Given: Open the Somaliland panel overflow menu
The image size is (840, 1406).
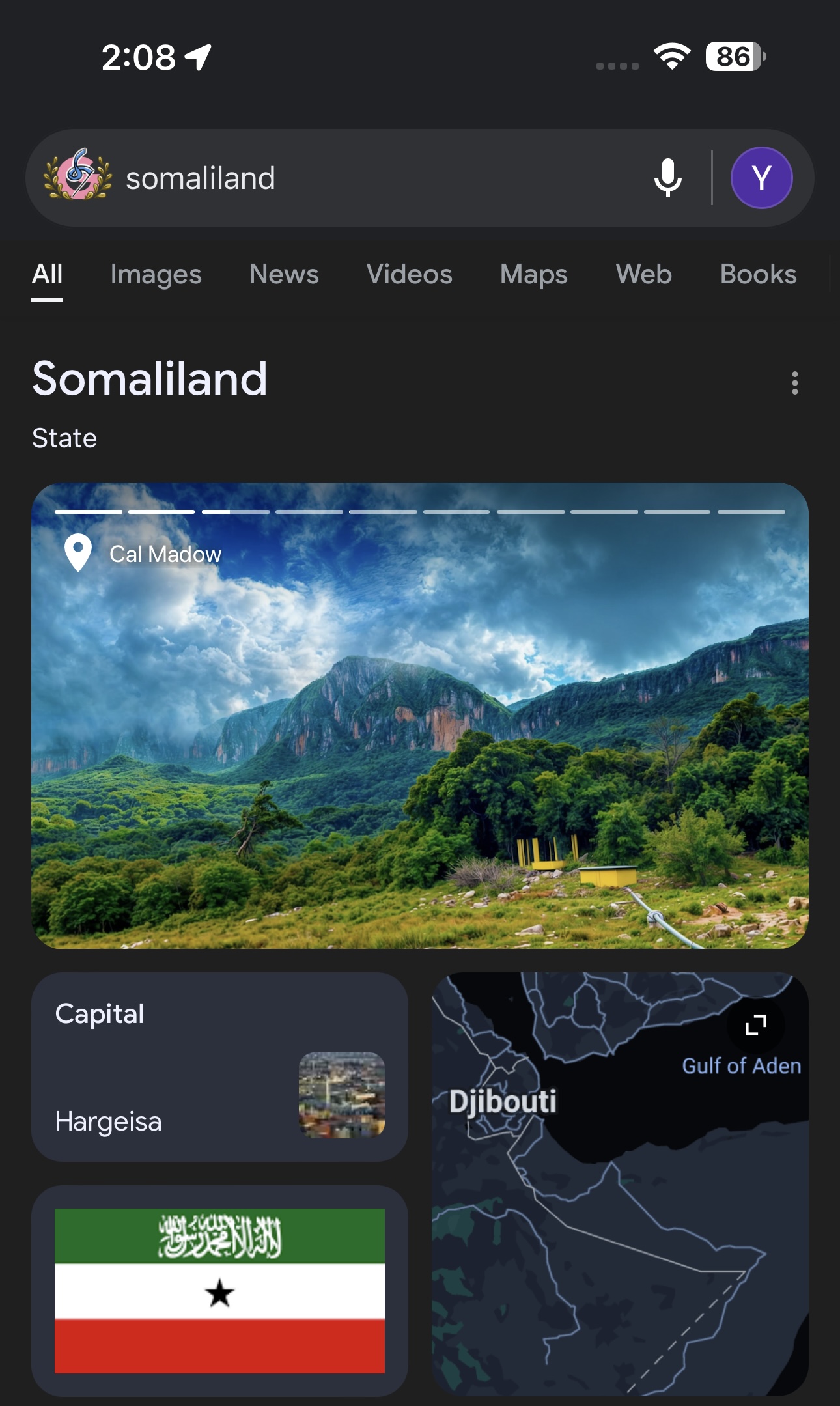Looking at the screenshot, I should coord(794,383).
